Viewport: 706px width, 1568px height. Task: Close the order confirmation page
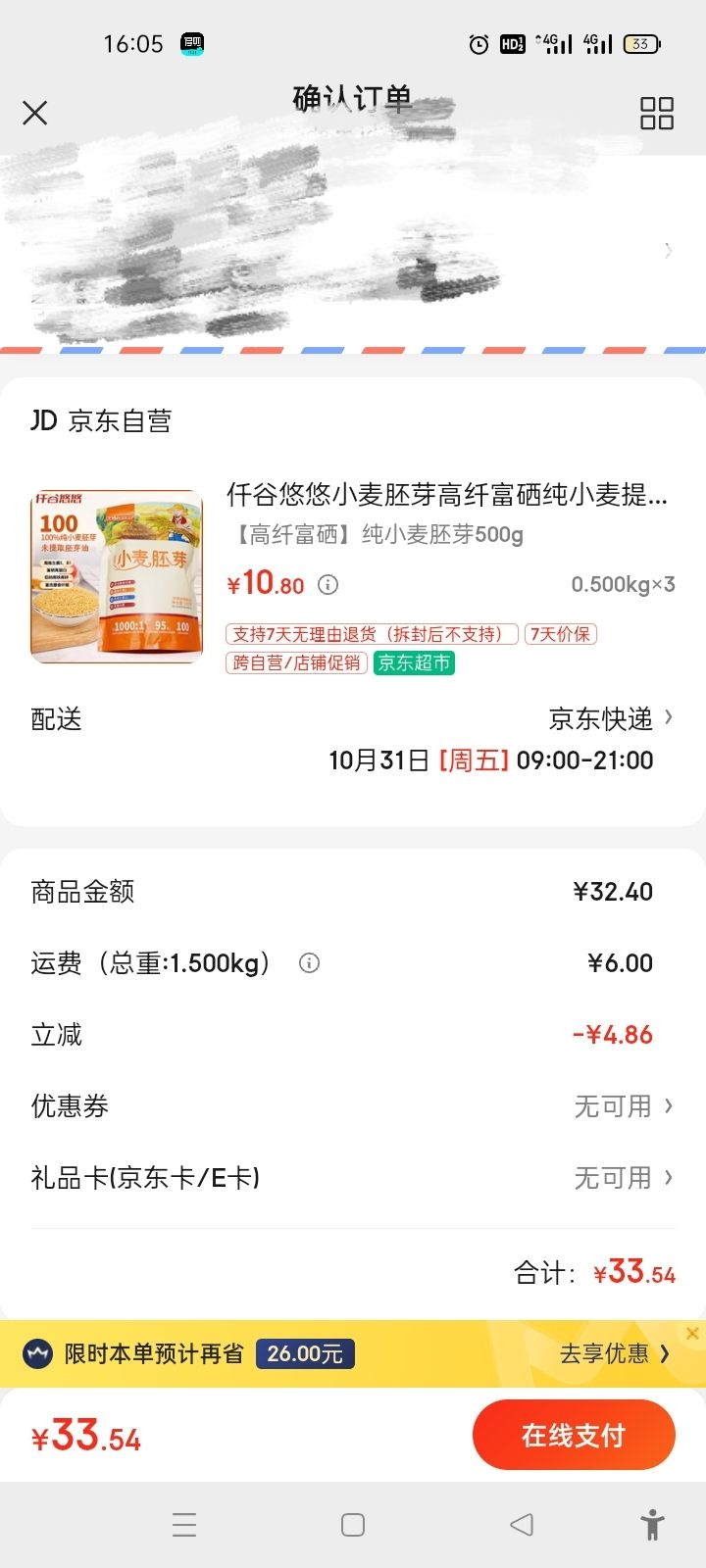click(x=35, y=113)
